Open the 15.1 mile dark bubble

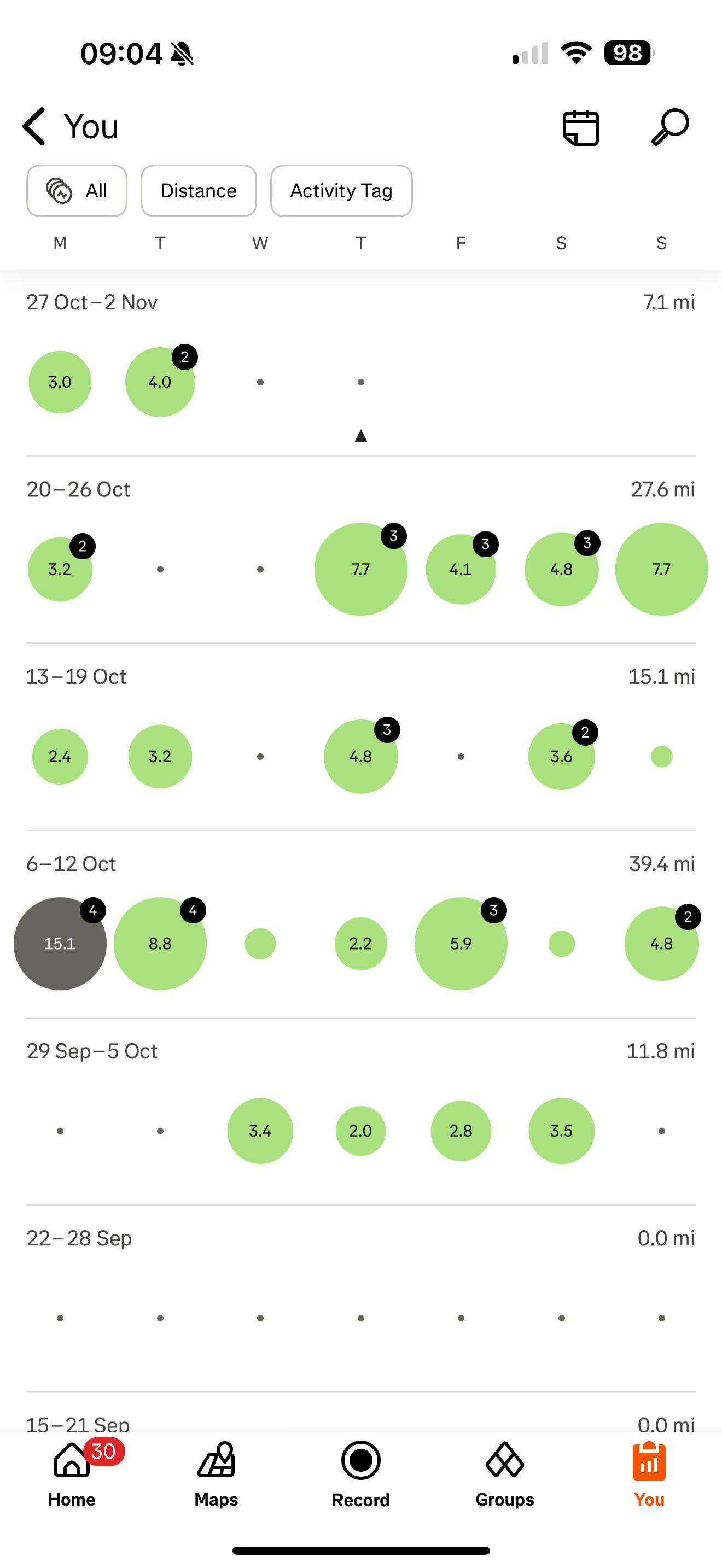[x=60, y=944]
